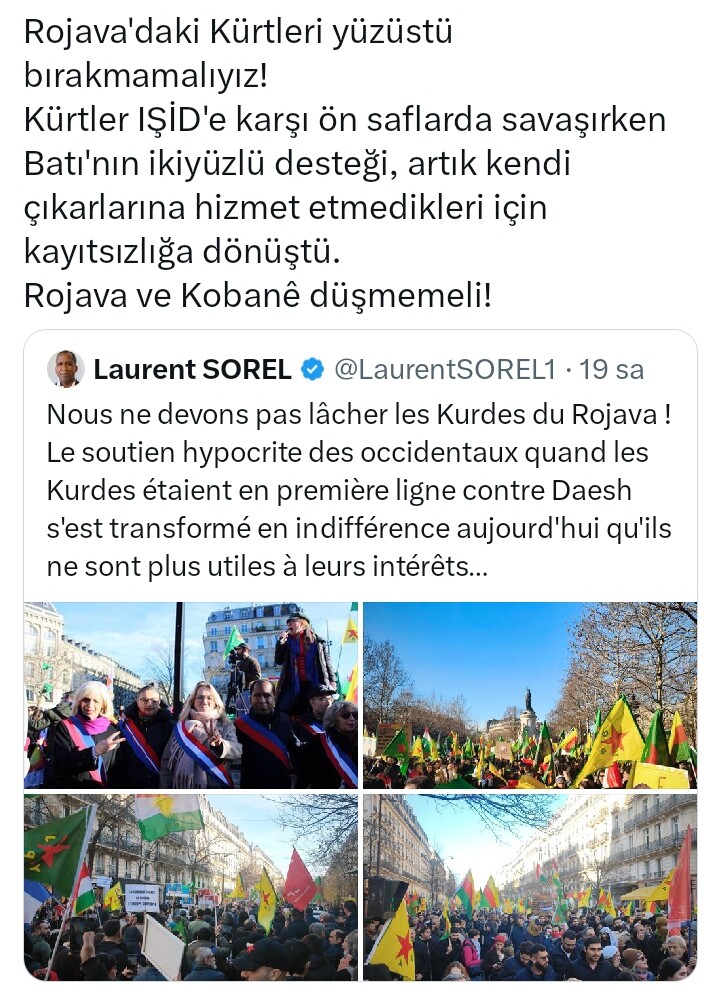Screen dimensions: 720x992
Task: Open Laurent SOREL's profile avatar
Action: coord(66,369)
